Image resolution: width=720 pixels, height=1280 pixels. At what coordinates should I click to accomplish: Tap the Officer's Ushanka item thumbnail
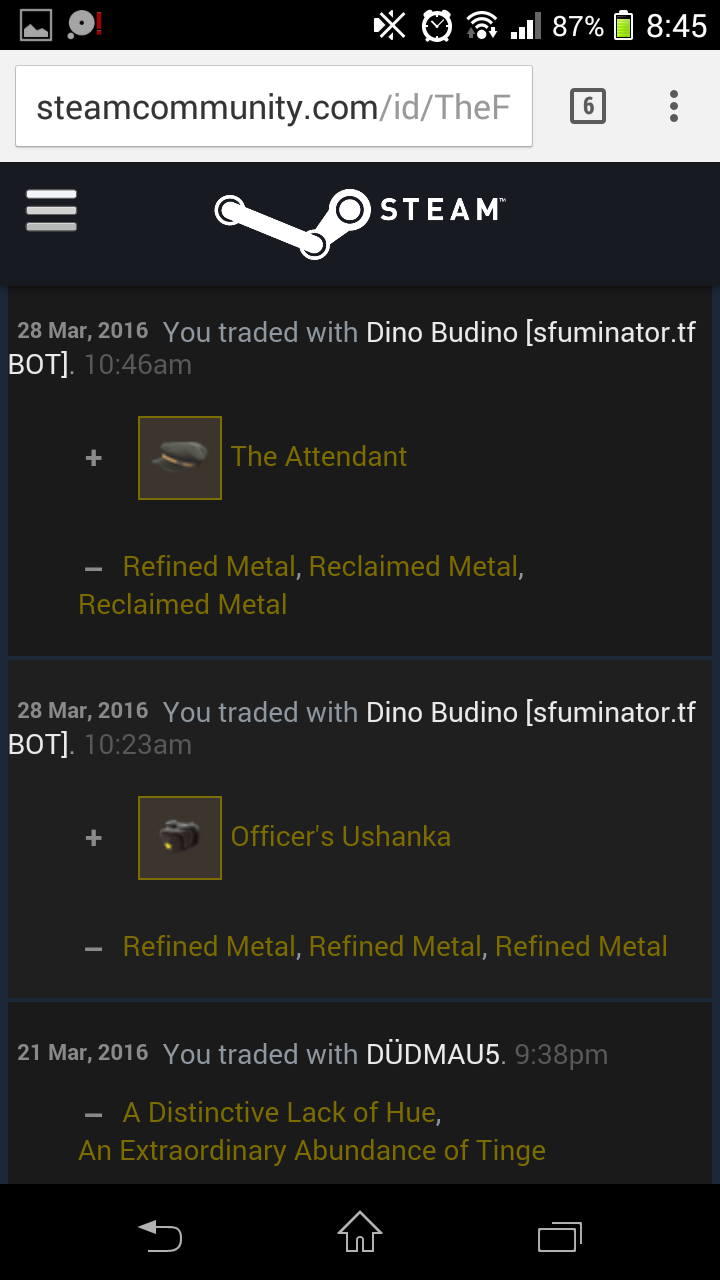point(180,838)
